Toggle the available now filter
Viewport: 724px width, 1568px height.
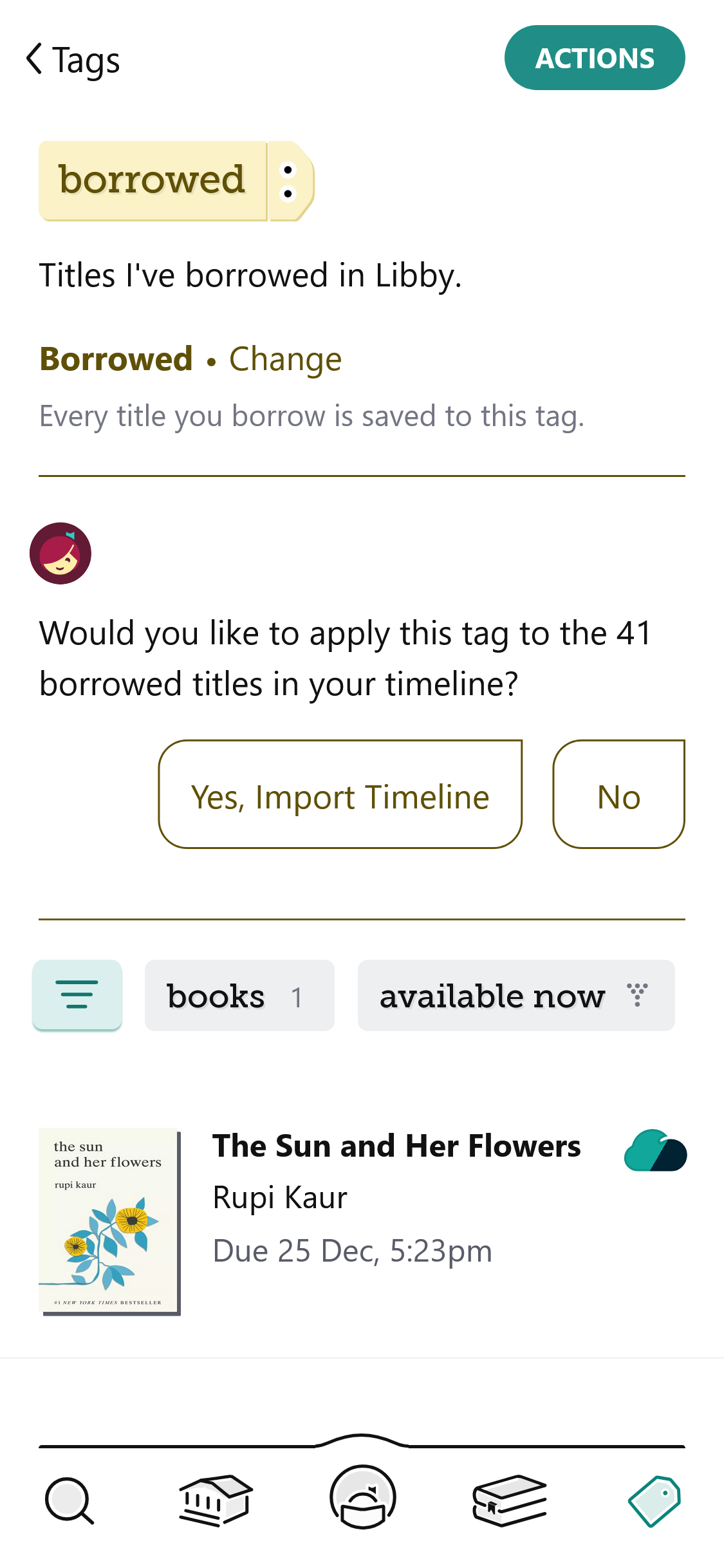515,996
